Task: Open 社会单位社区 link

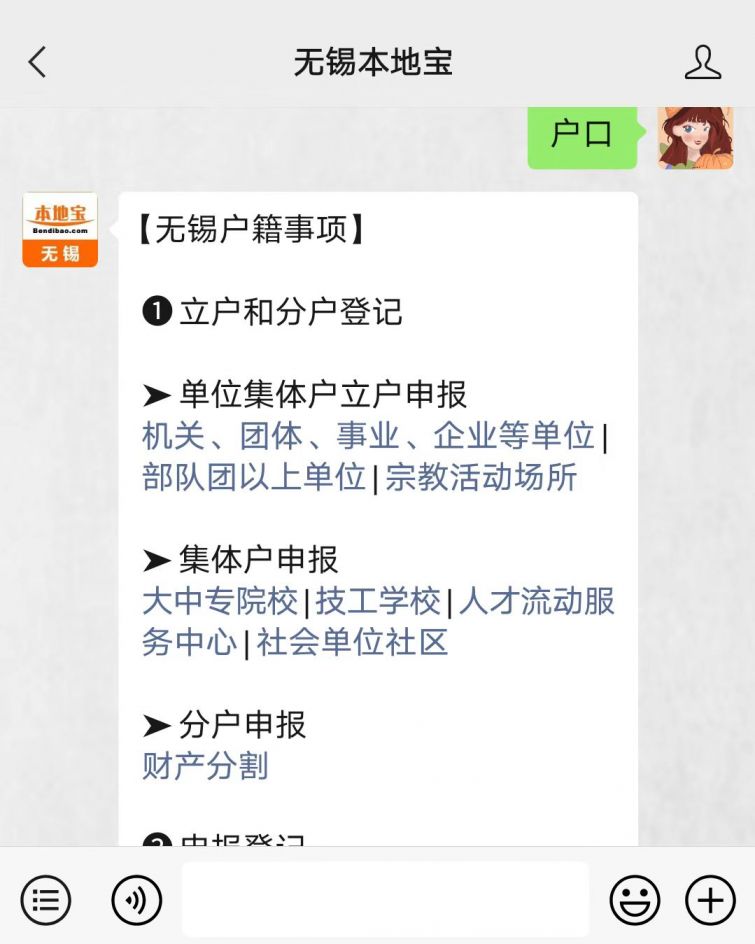Action: point(352,642)
